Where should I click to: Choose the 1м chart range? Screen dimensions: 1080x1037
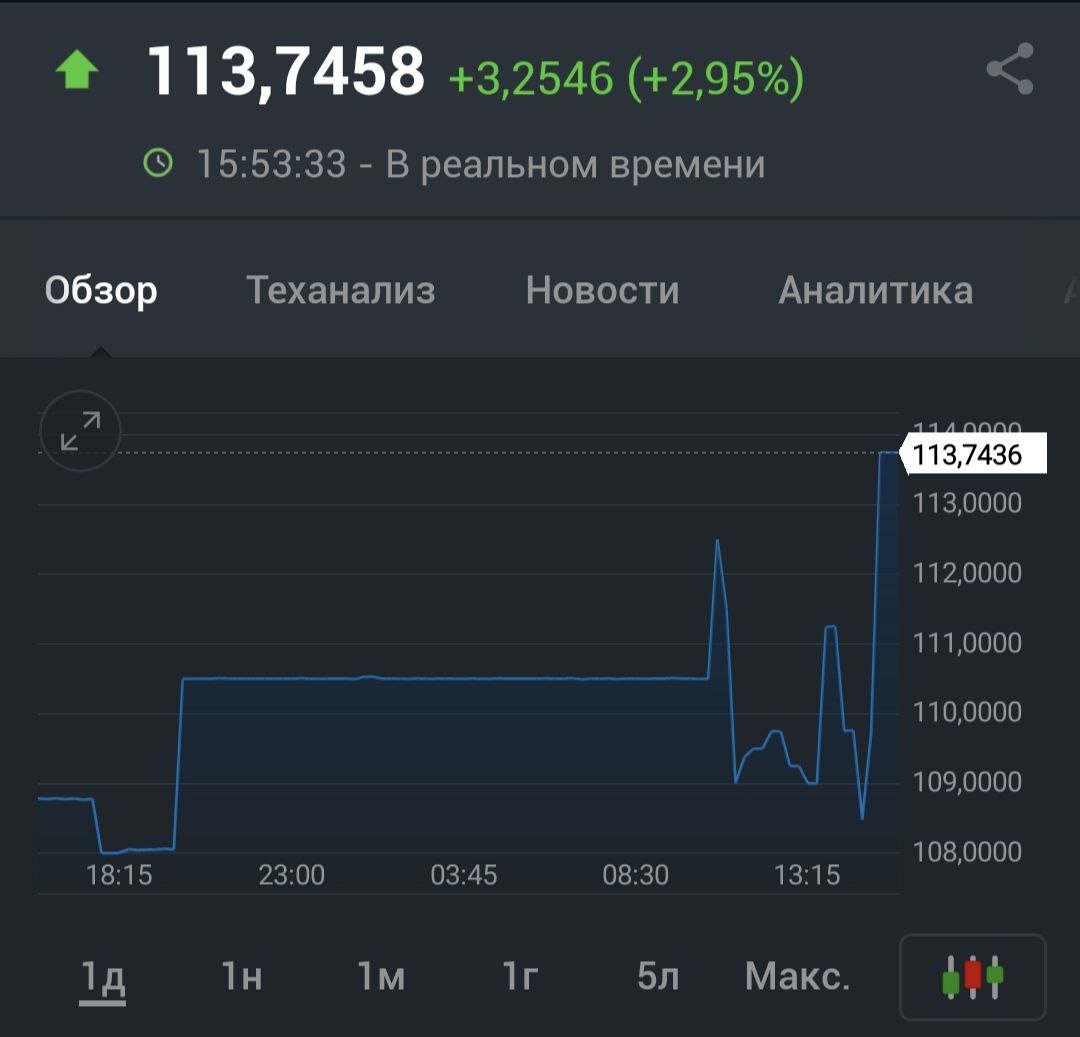(381, 977)
